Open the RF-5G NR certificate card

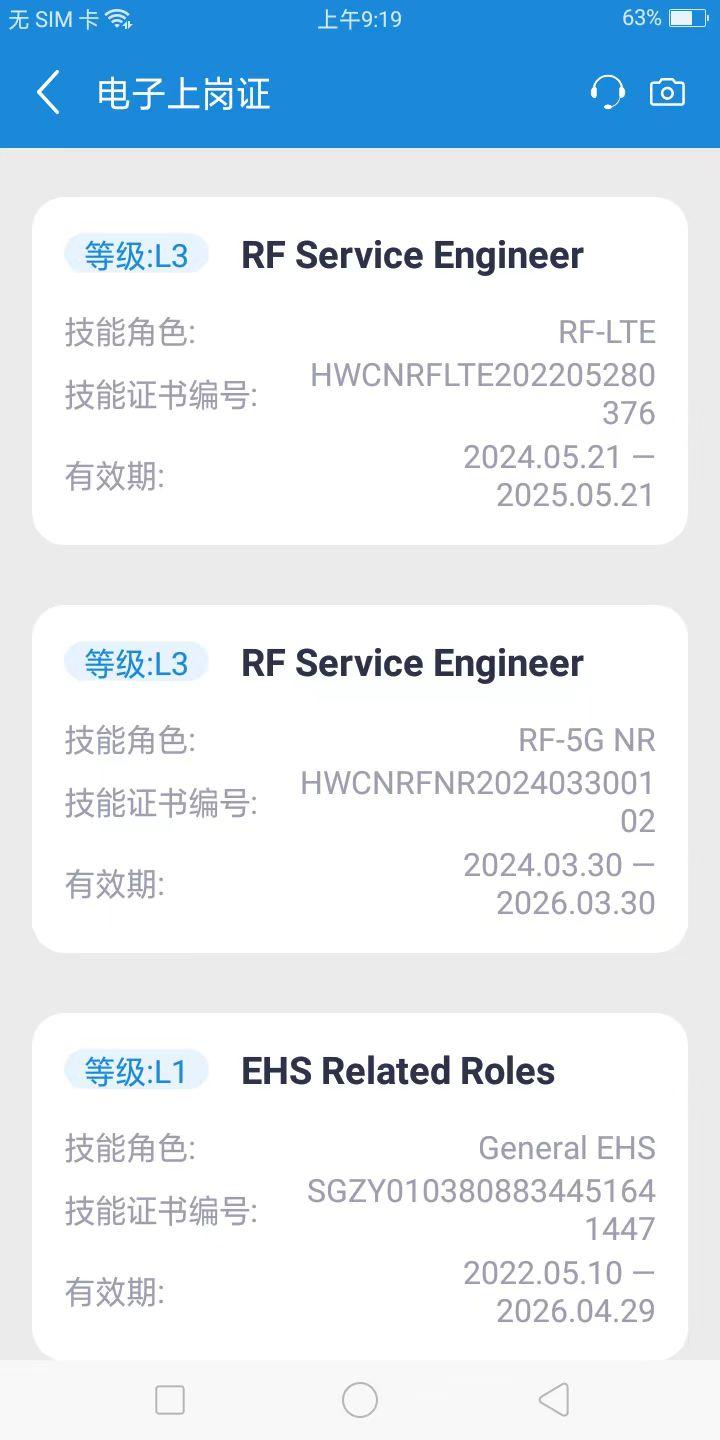point(360,779)
